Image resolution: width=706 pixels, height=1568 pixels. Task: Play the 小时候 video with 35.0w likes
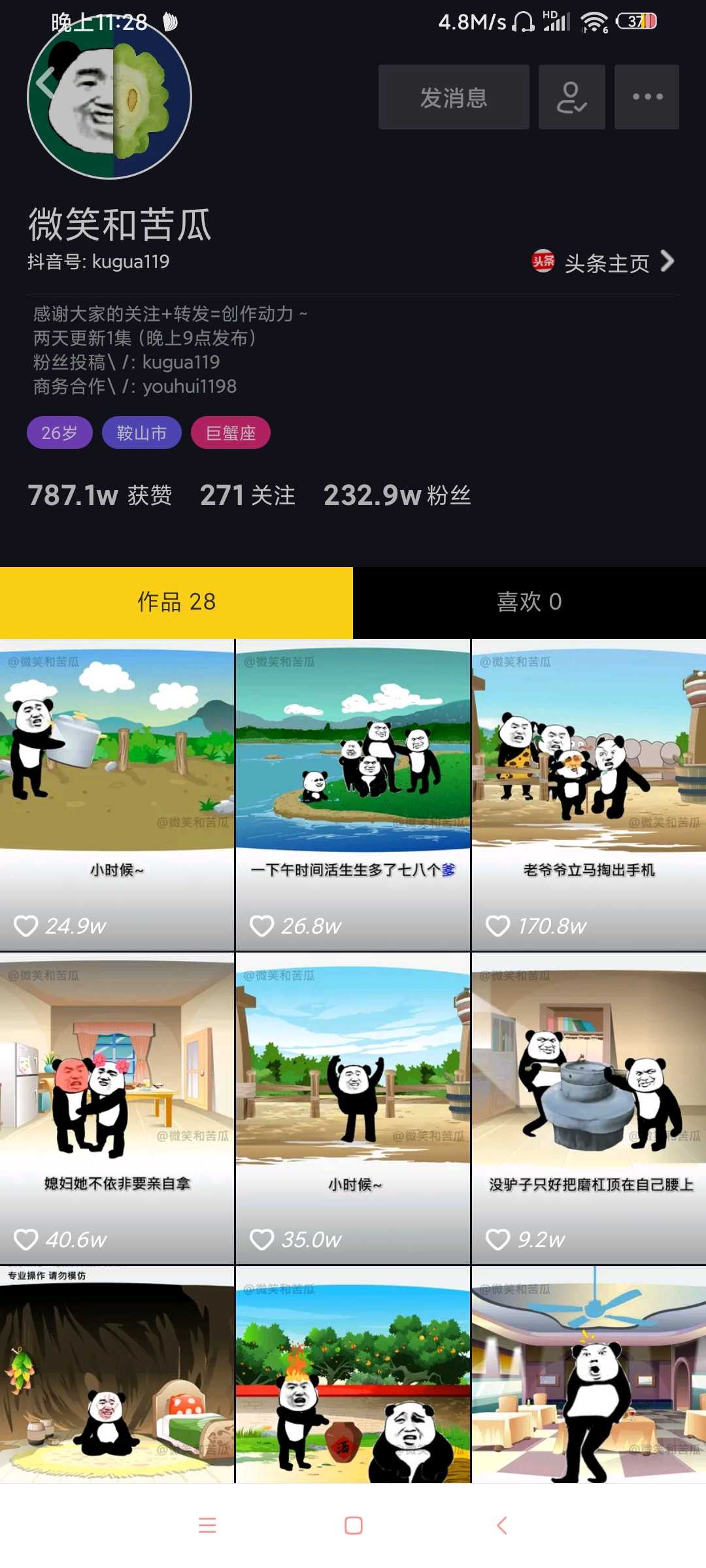(x=353, y=1109)
